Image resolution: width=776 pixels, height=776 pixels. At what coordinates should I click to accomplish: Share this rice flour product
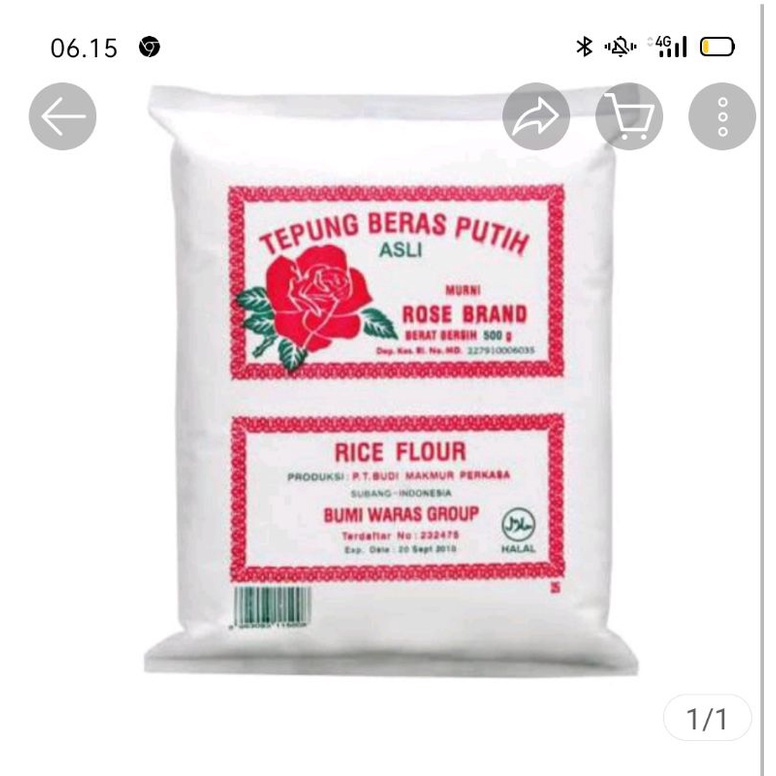pos(536,117)
